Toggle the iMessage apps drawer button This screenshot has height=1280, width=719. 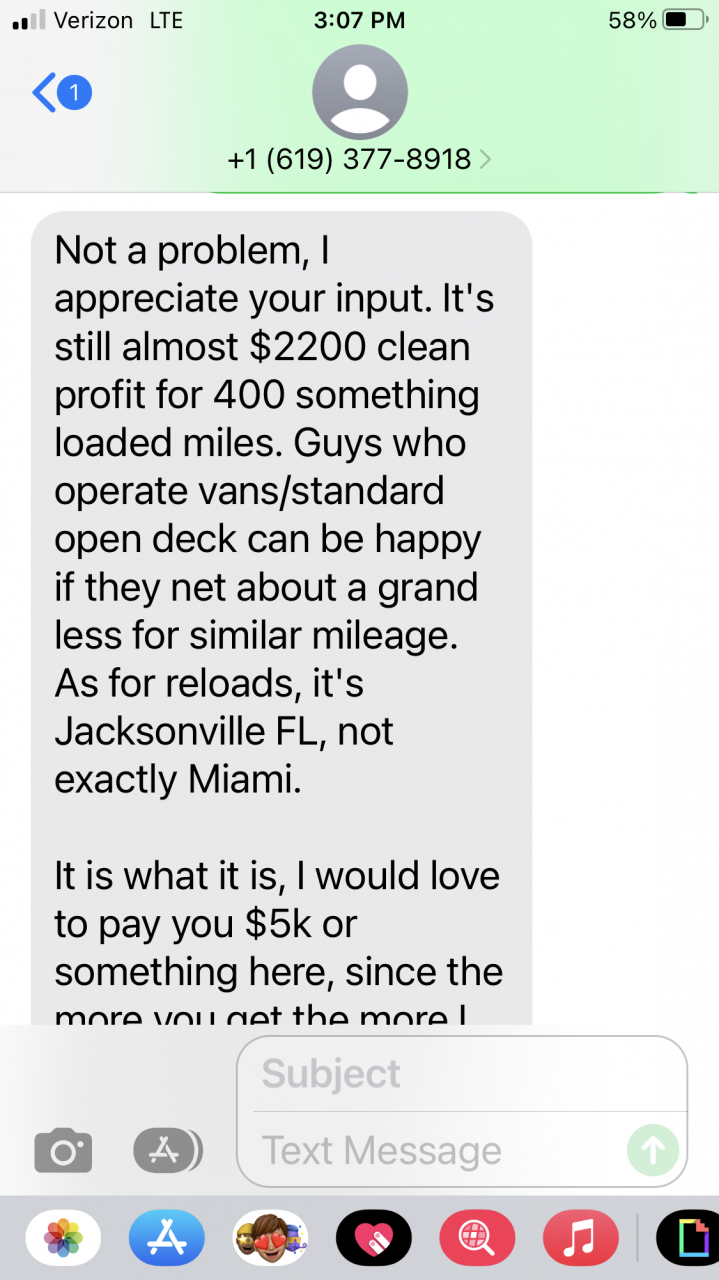168,1152
